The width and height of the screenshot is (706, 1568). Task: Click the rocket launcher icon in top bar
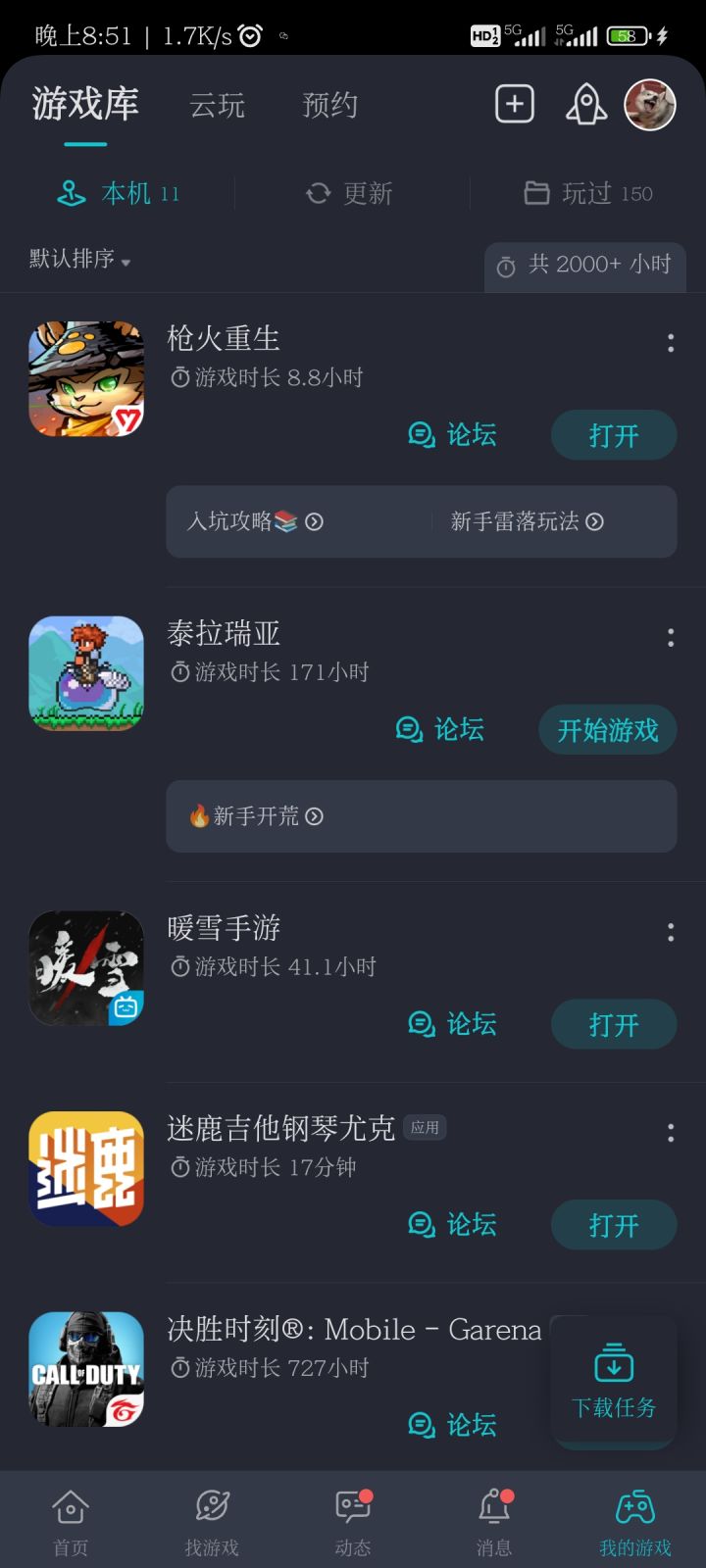584,104
